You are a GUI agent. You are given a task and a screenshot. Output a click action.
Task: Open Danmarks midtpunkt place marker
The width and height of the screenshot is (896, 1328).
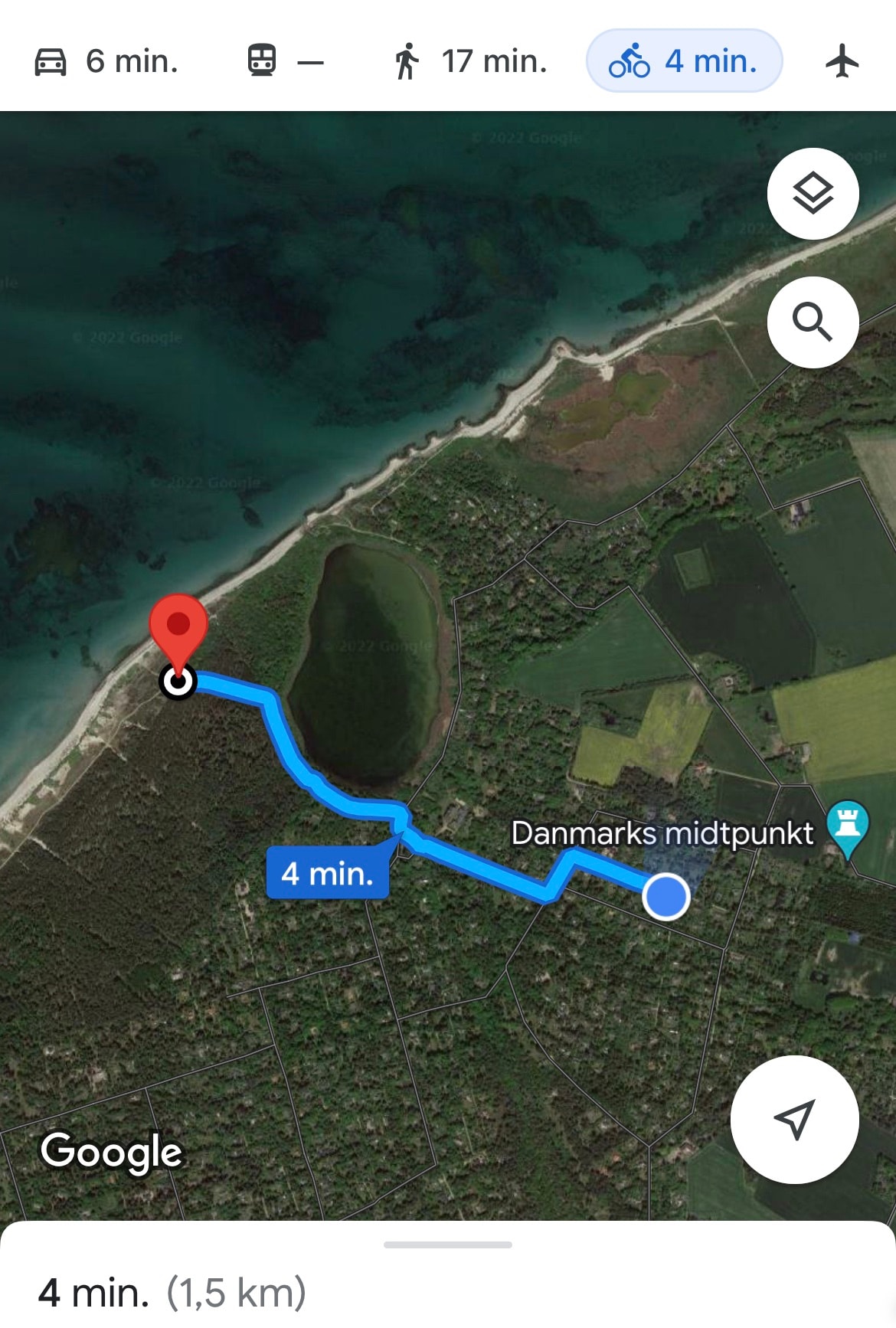pyautogui.click(x=848, y=827)
